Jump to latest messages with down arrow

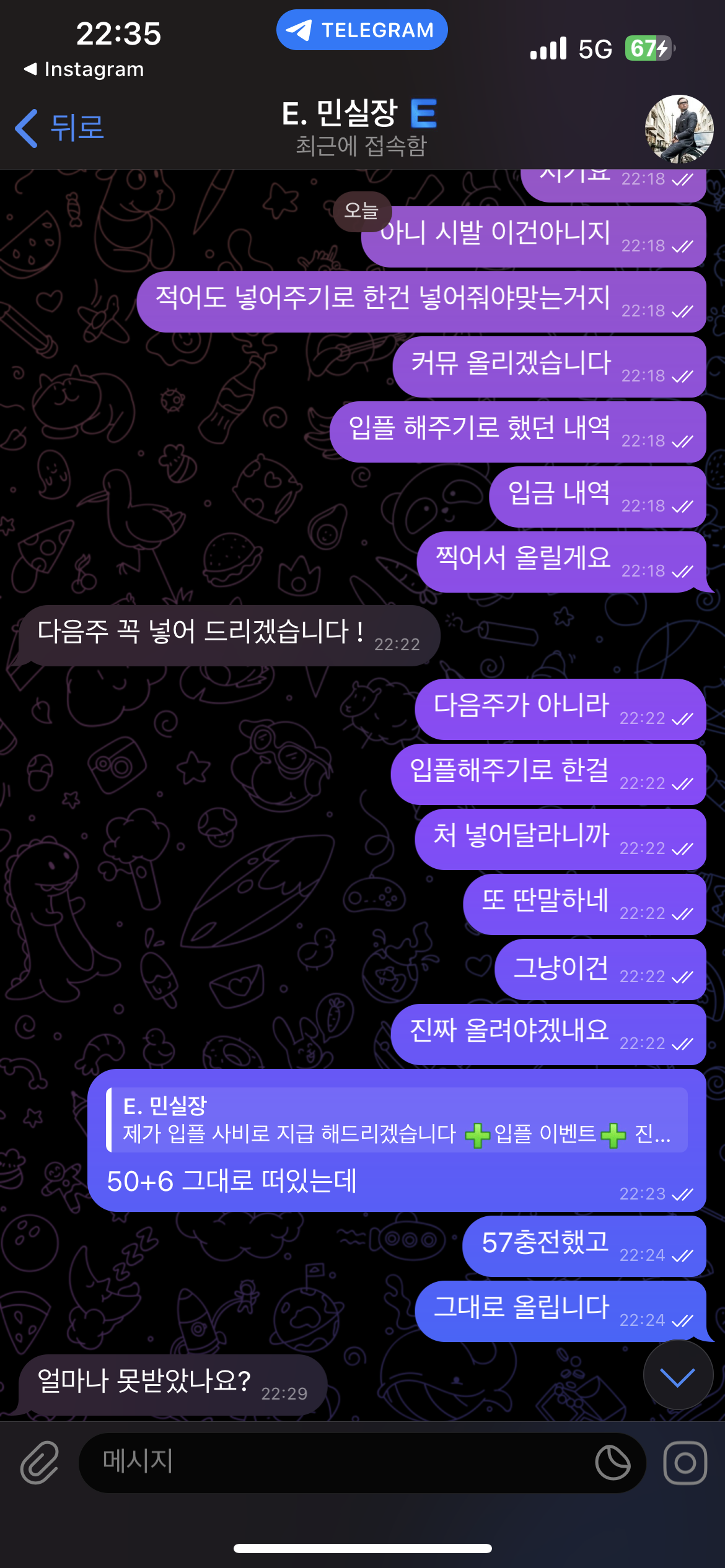pyautogui.click(x=677, y=1377)
